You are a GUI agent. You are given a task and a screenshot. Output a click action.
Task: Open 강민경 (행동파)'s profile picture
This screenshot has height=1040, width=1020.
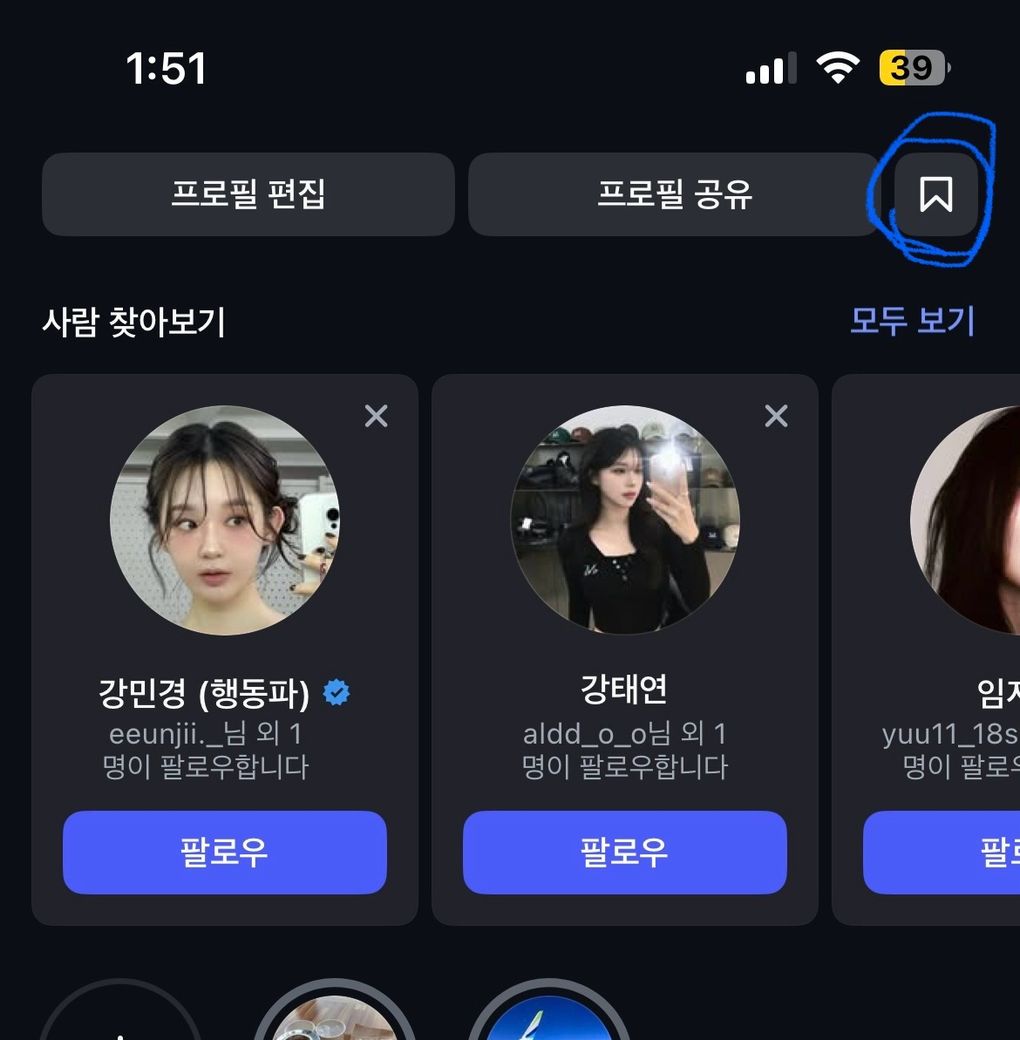(224, 520)
